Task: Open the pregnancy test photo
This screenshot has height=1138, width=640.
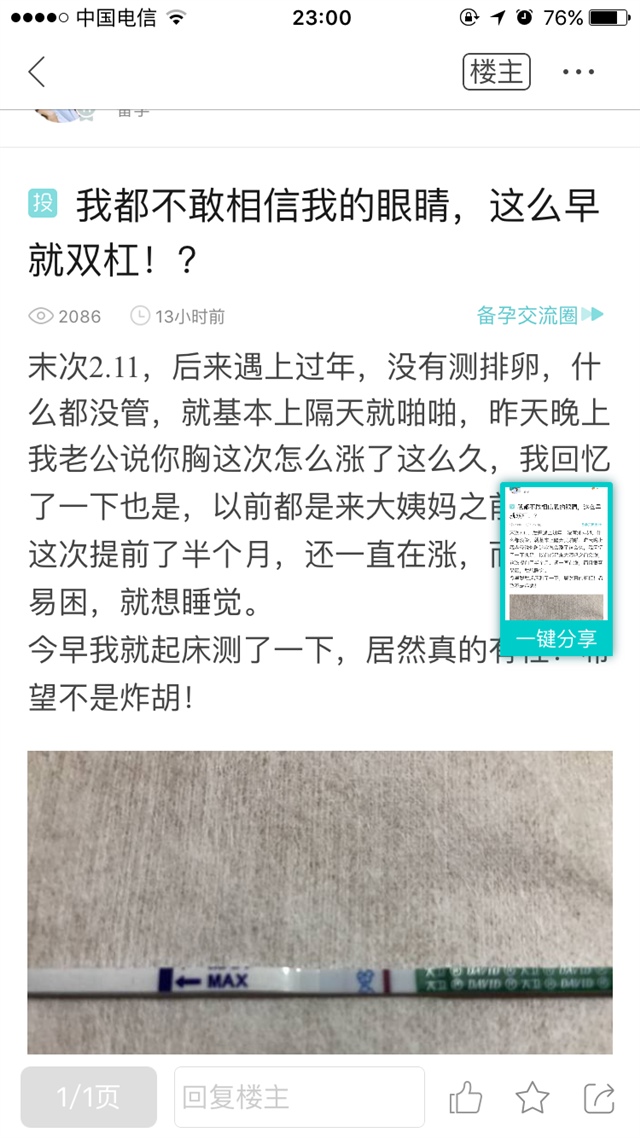Action: point(320,900)
